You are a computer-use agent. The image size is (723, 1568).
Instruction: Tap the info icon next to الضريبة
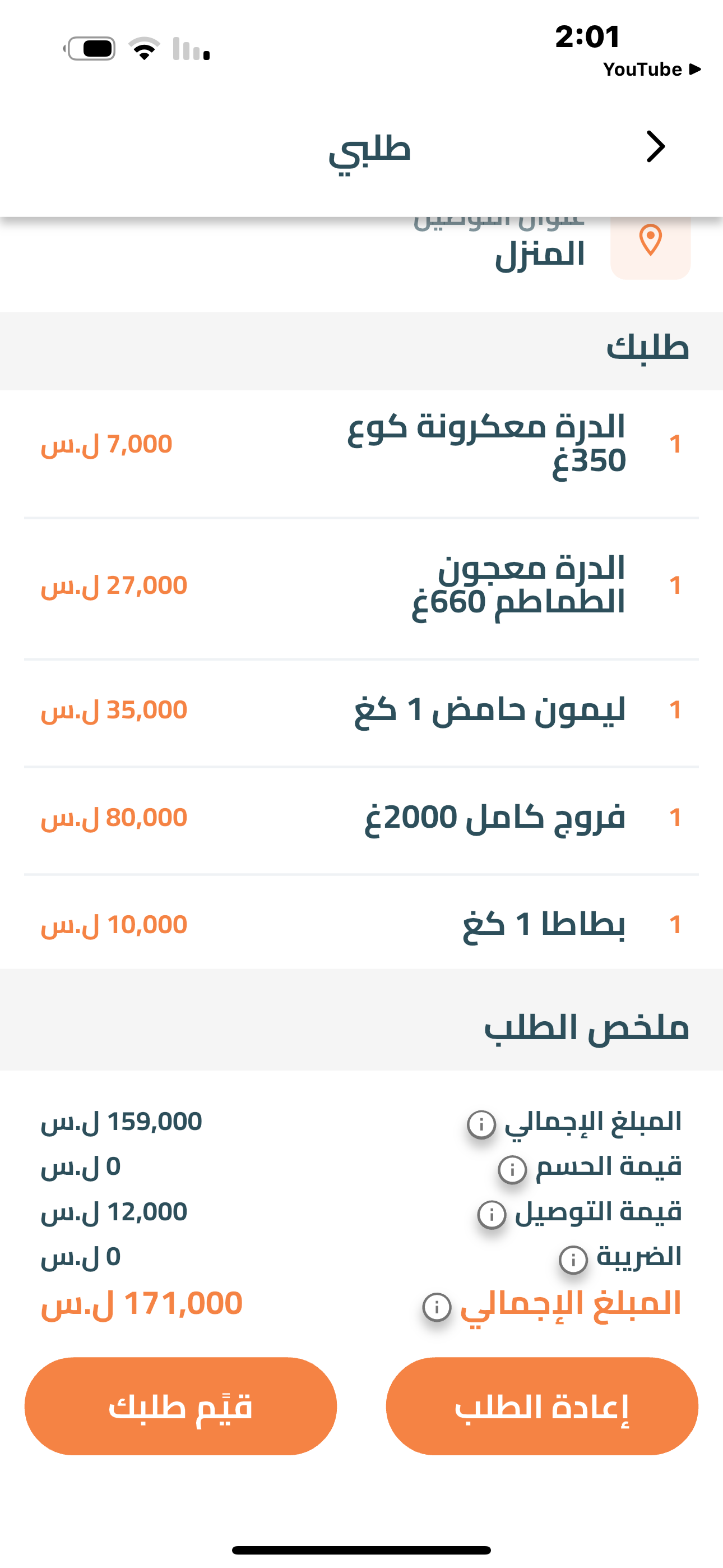tap(573, 1259)
